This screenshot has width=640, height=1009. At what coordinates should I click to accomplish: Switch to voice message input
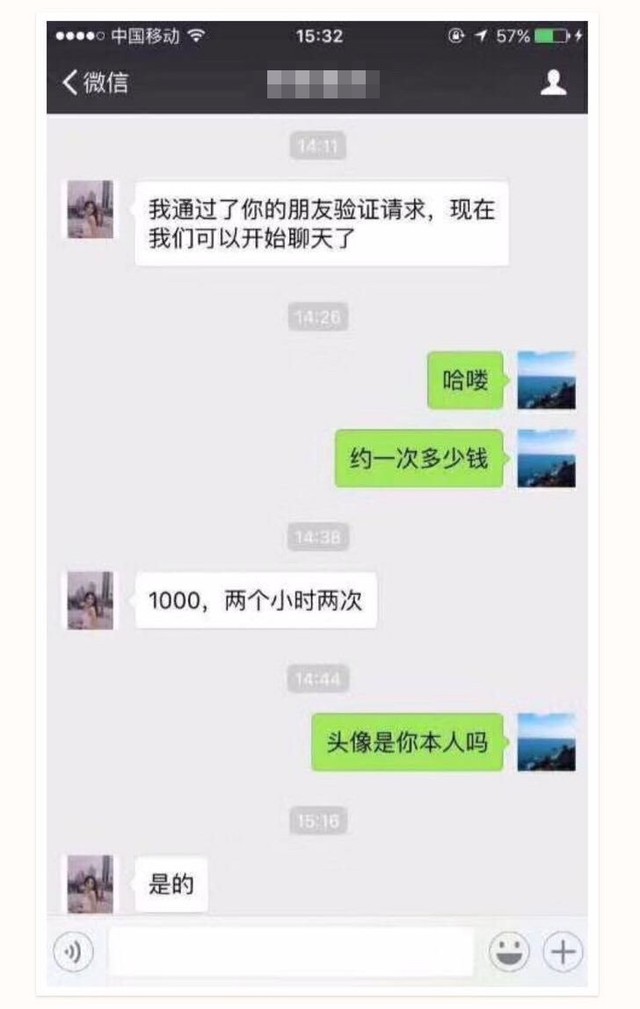point(73,953)
